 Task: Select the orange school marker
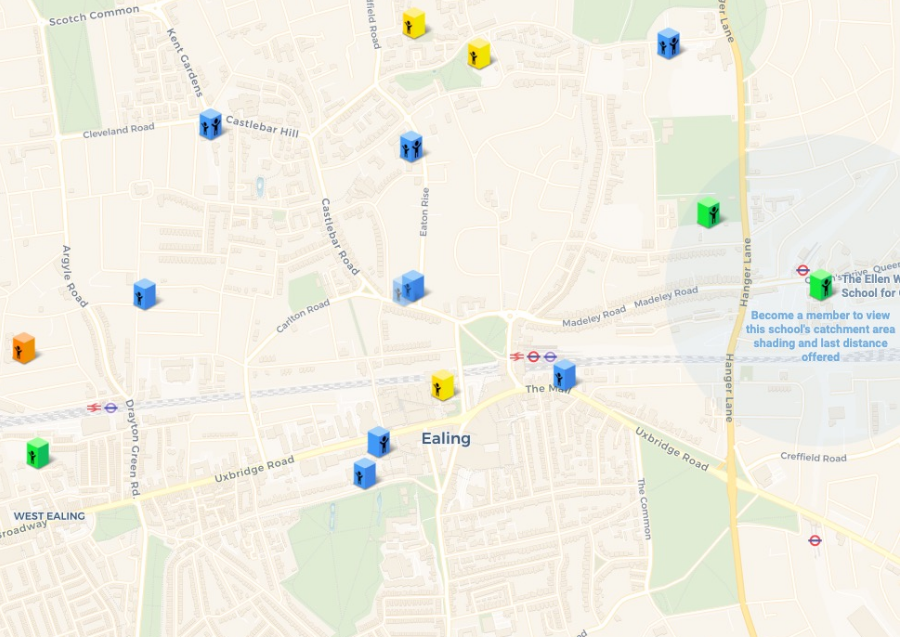[x=24, y=347]
